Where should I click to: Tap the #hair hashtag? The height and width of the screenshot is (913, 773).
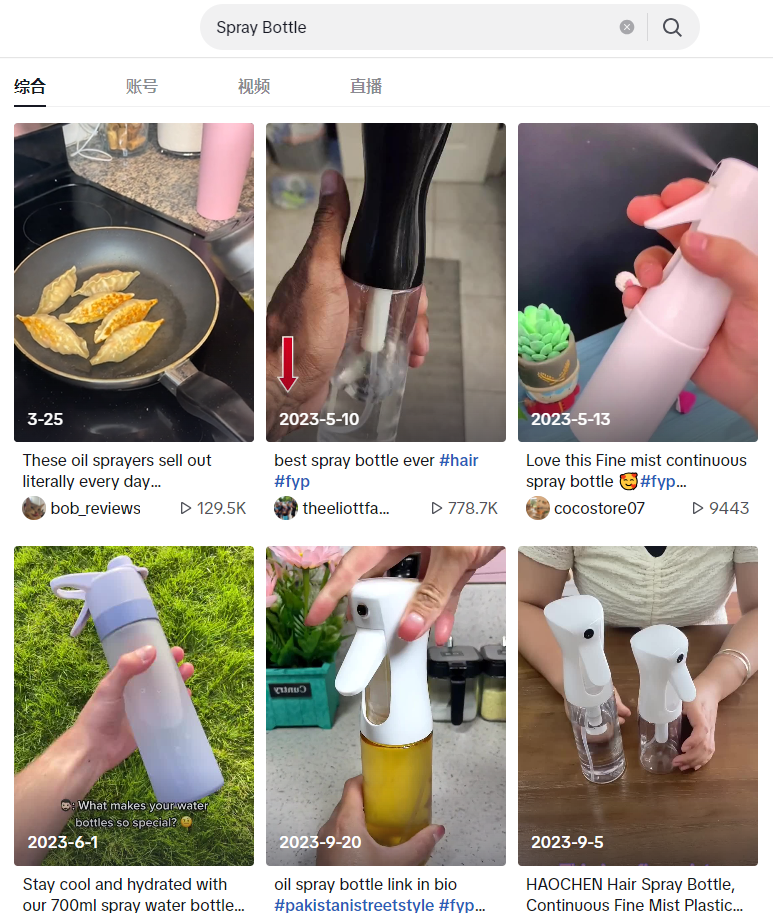point(459,460)
